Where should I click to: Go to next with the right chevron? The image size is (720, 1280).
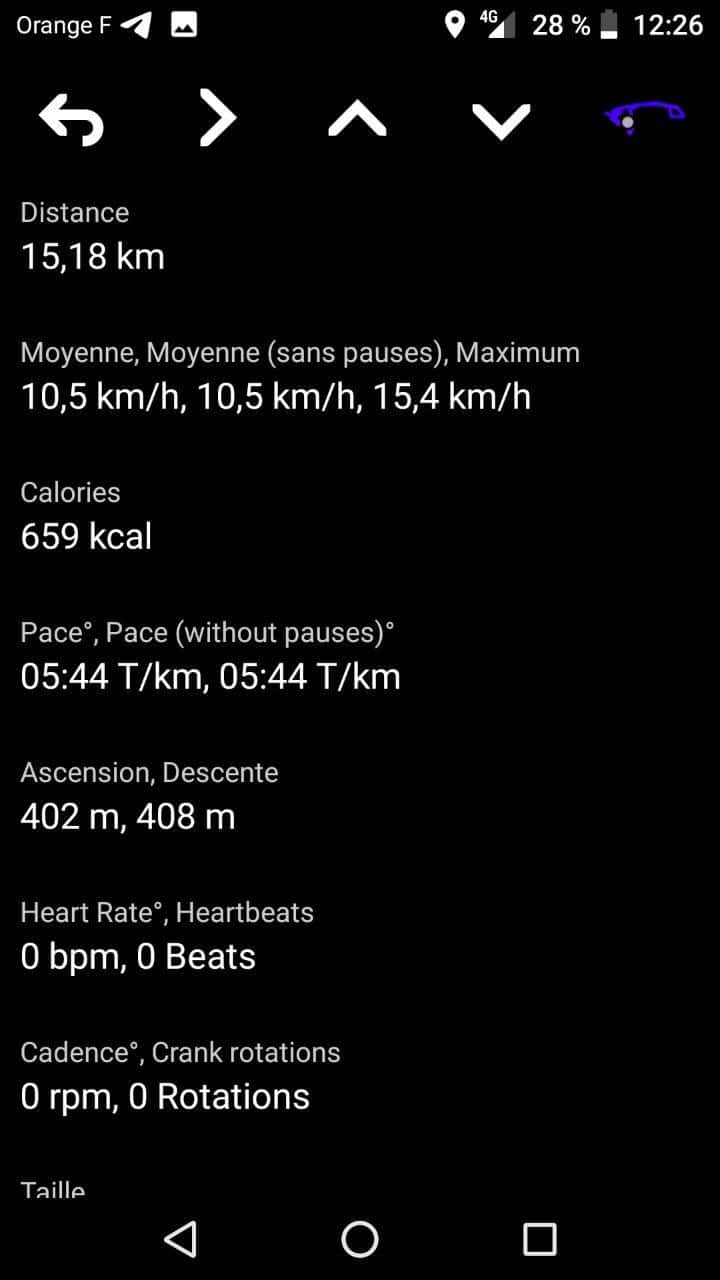coord(217,119)
